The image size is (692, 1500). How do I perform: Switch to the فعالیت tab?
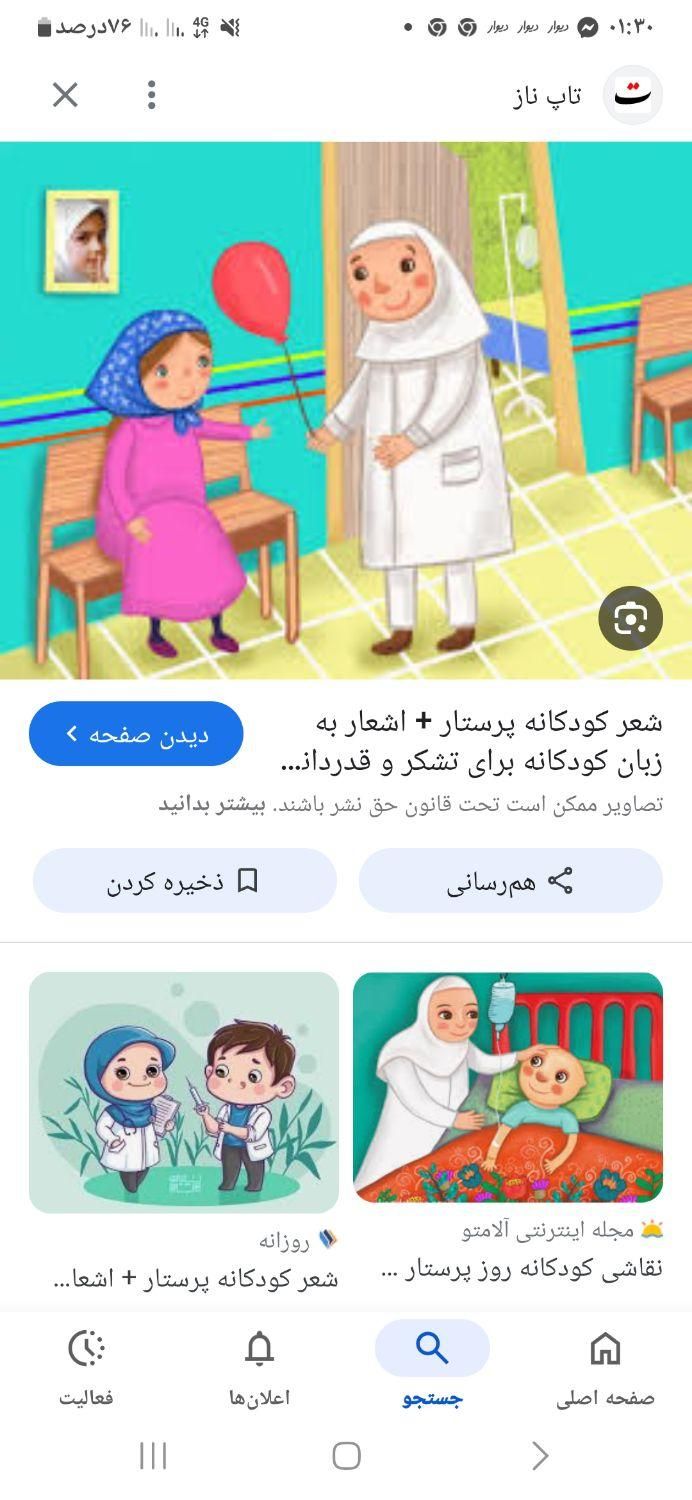click(86, 1366)
